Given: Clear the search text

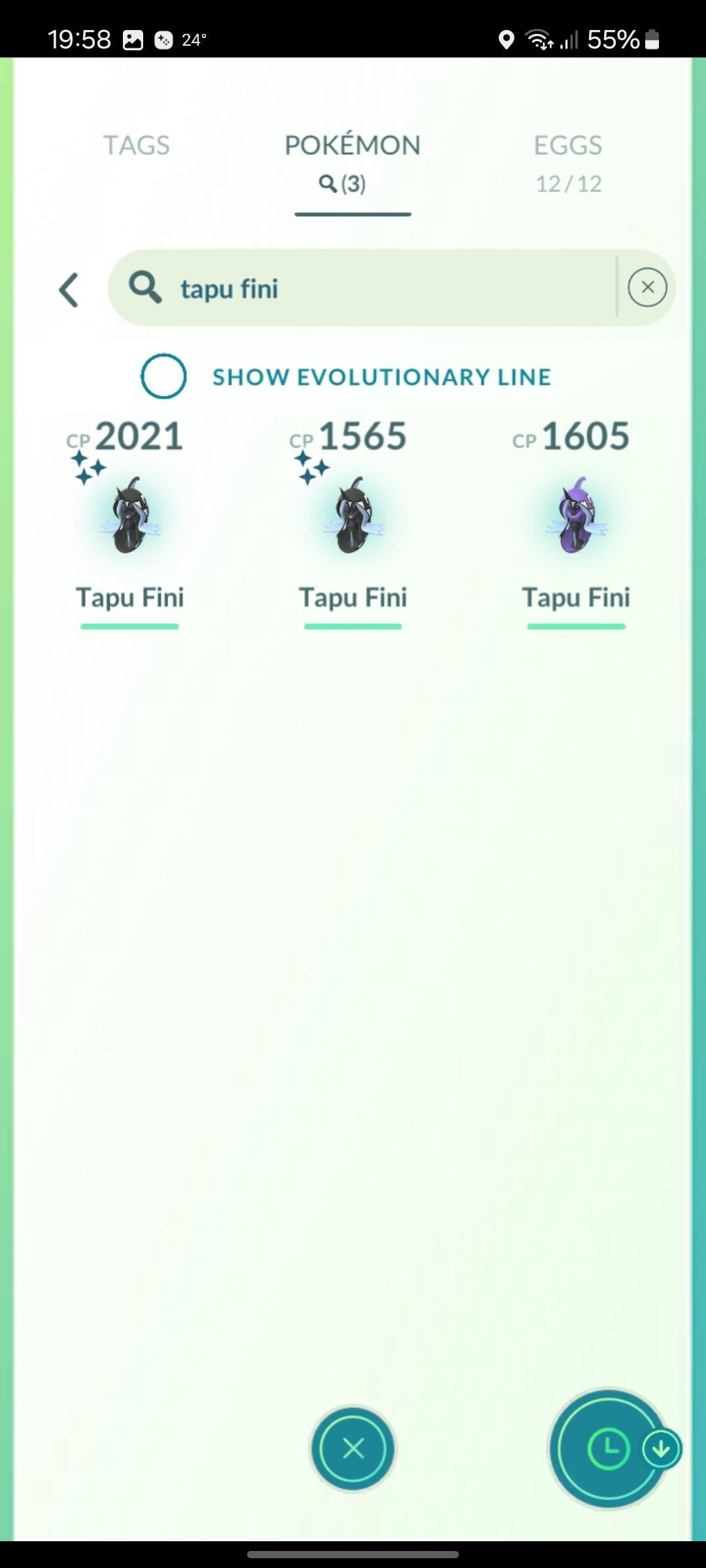Looking at the screenshot, I should 647,287.
